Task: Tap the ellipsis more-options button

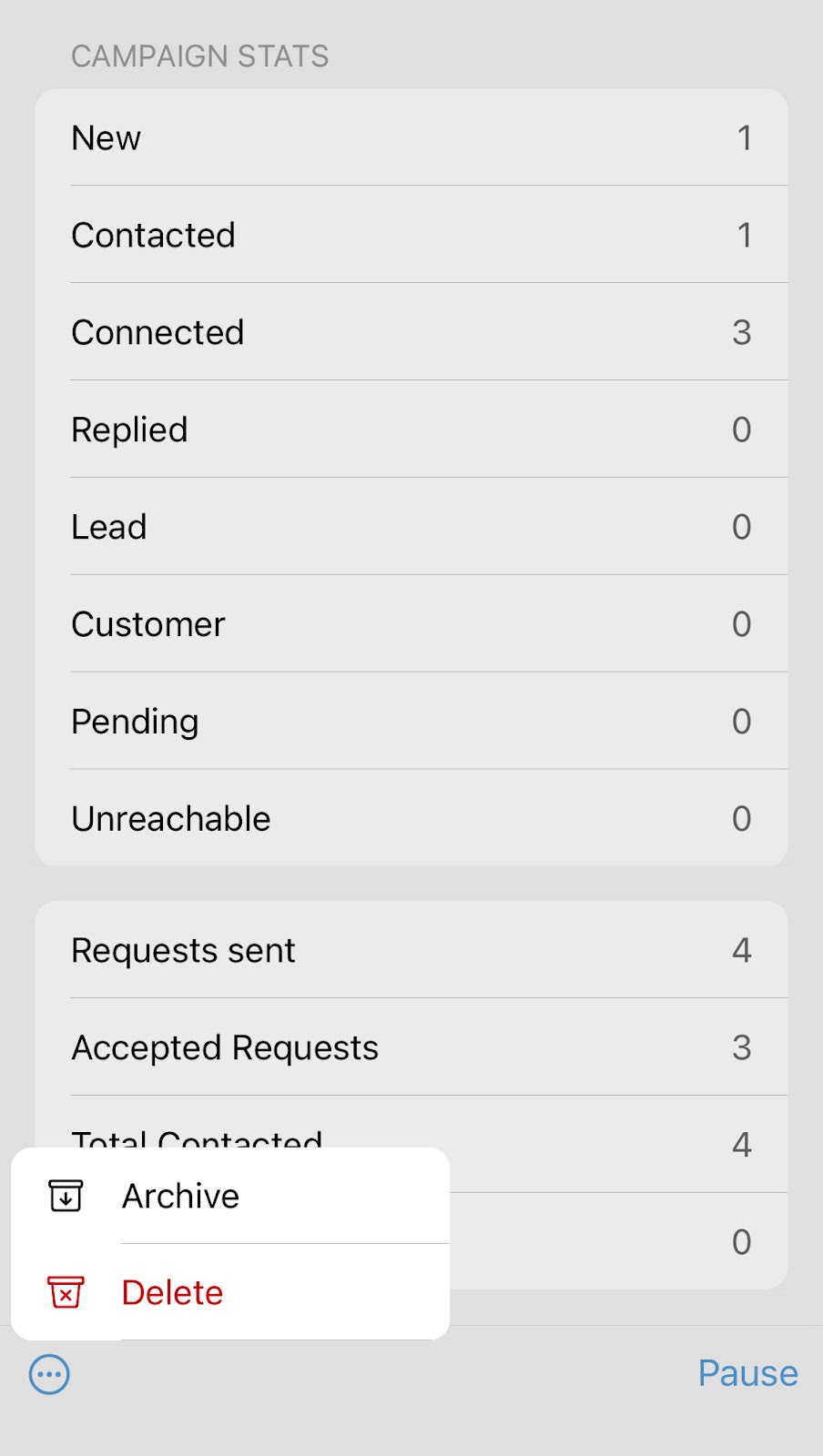Action: pyautogui.click(x=49, y=1374)
